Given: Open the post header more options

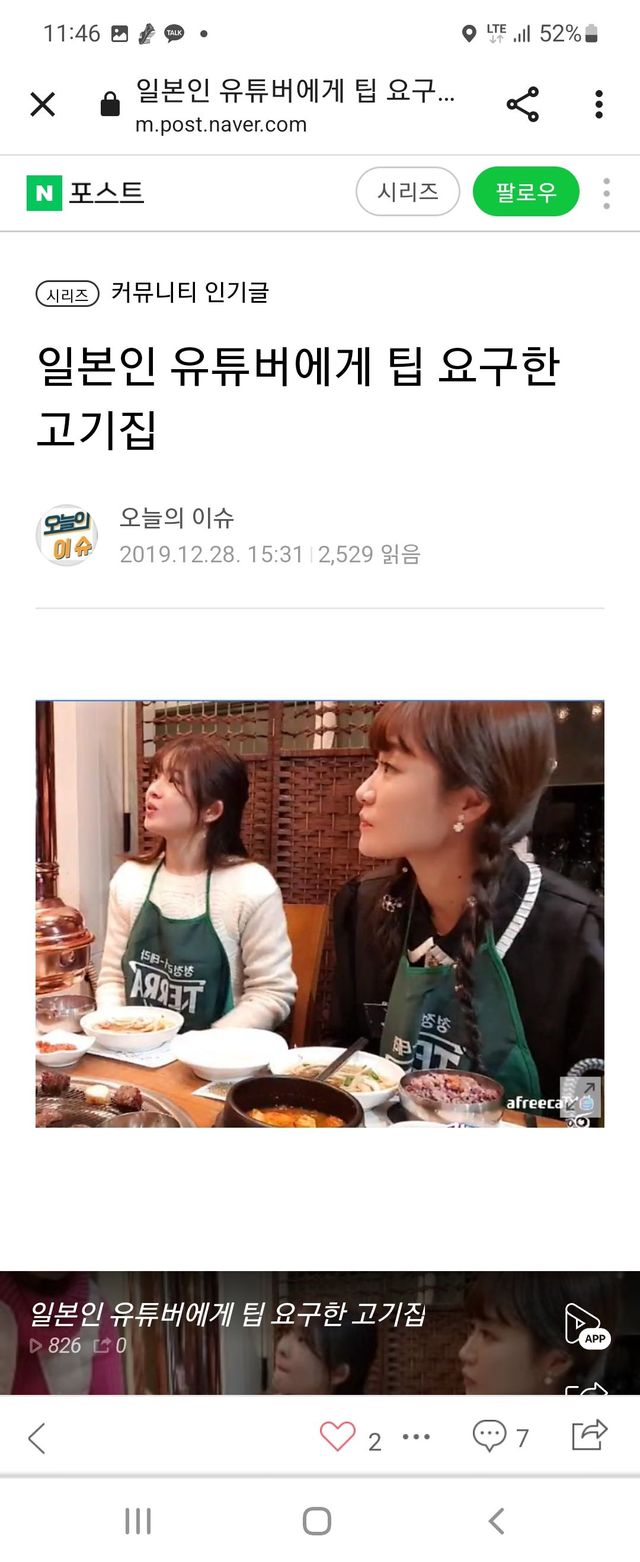Looking at the screenshot, I should 606,193.
